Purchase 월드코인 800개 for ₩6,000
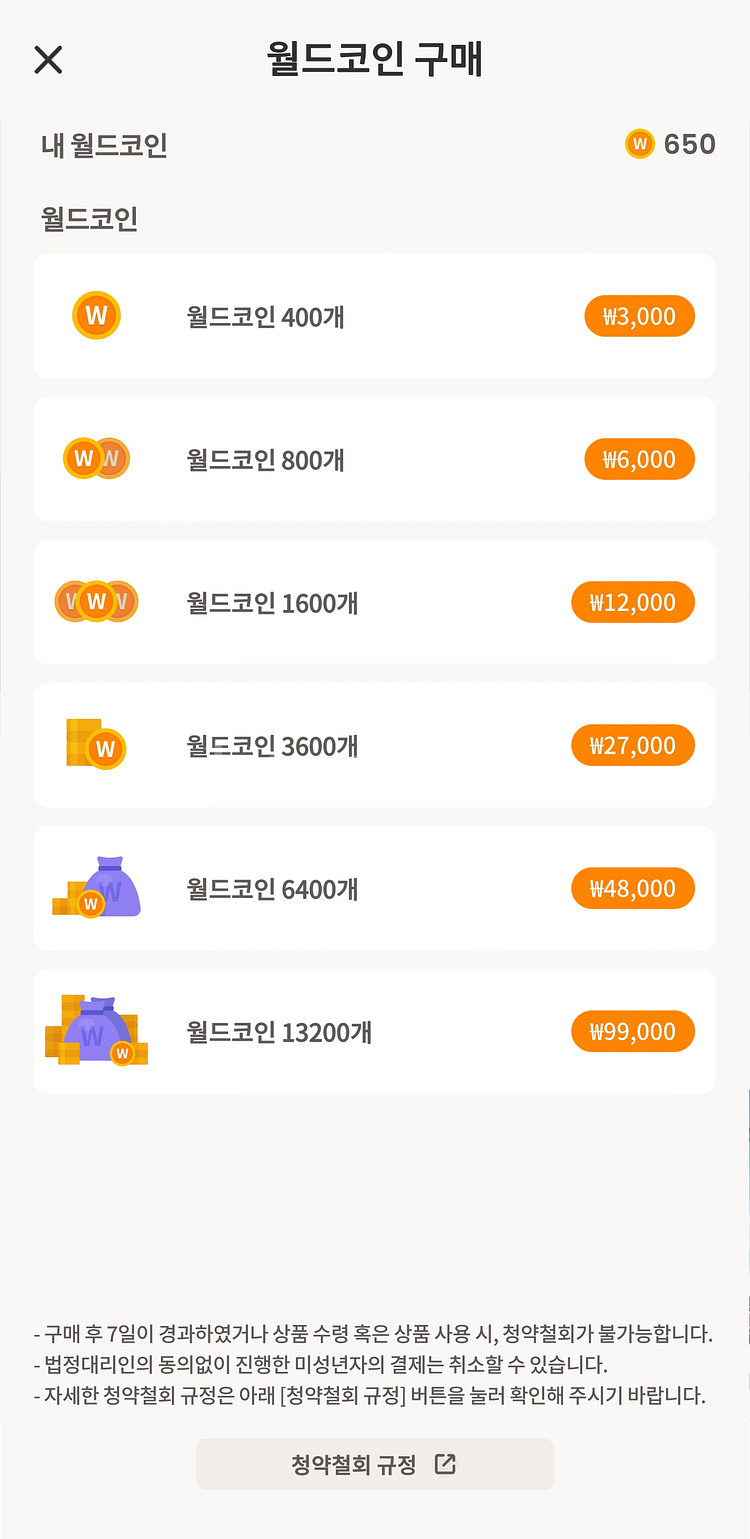The width and height of the screenshot is (750, 1539). (x=639, y=459)
